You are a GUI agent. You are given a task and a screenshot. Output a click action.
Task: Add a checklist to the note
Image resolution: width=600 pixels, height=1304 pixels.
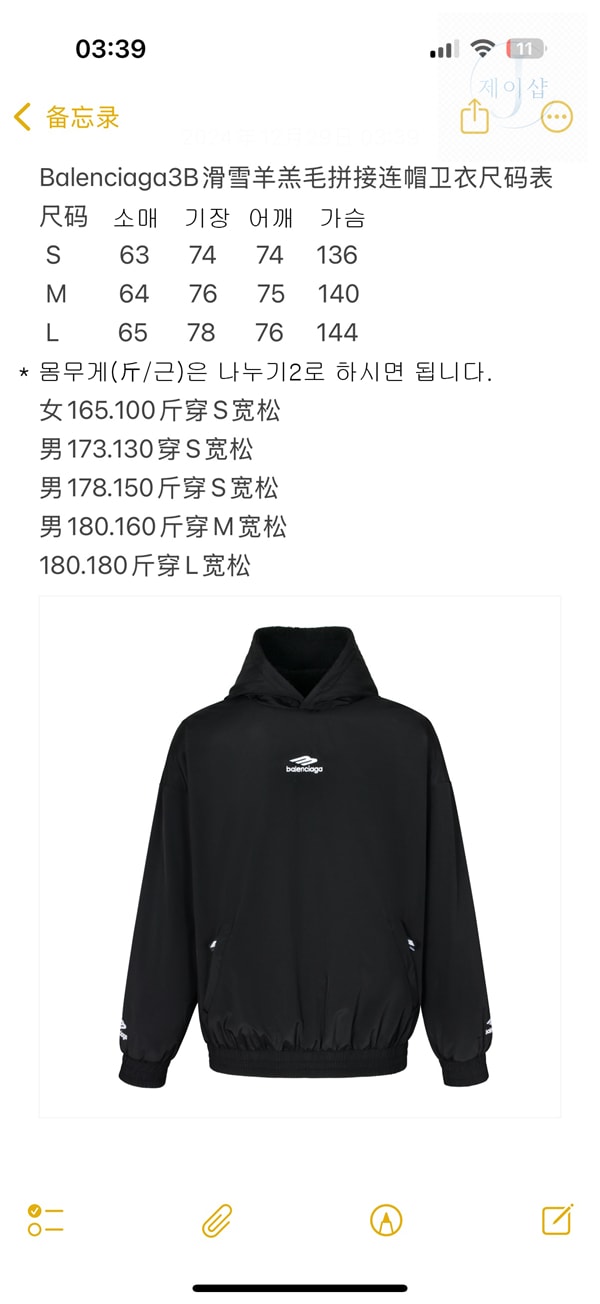point(46,1220)
